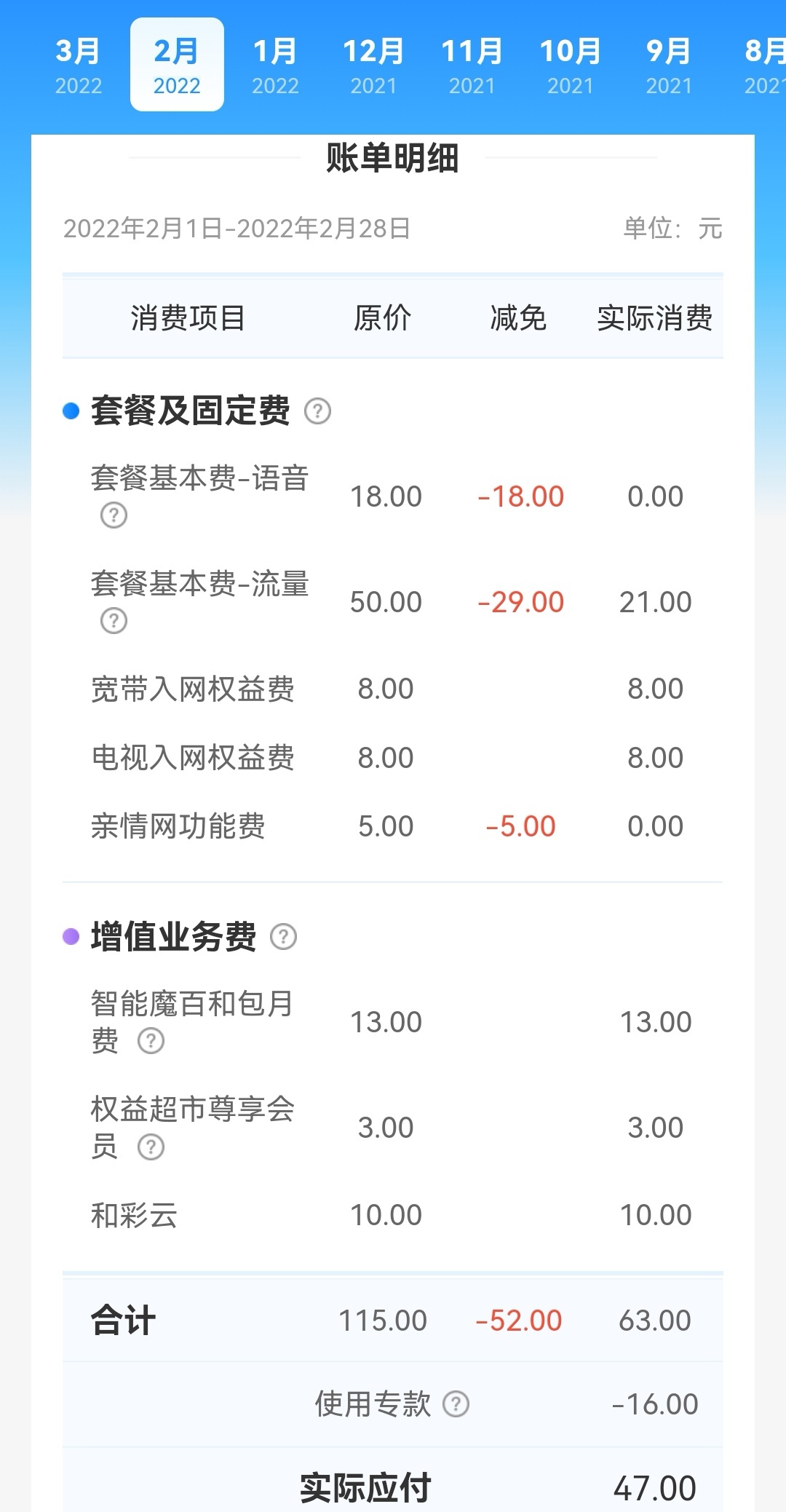
Task: Tap the help icon beside 使用专款
Action: pos(456,1404)
